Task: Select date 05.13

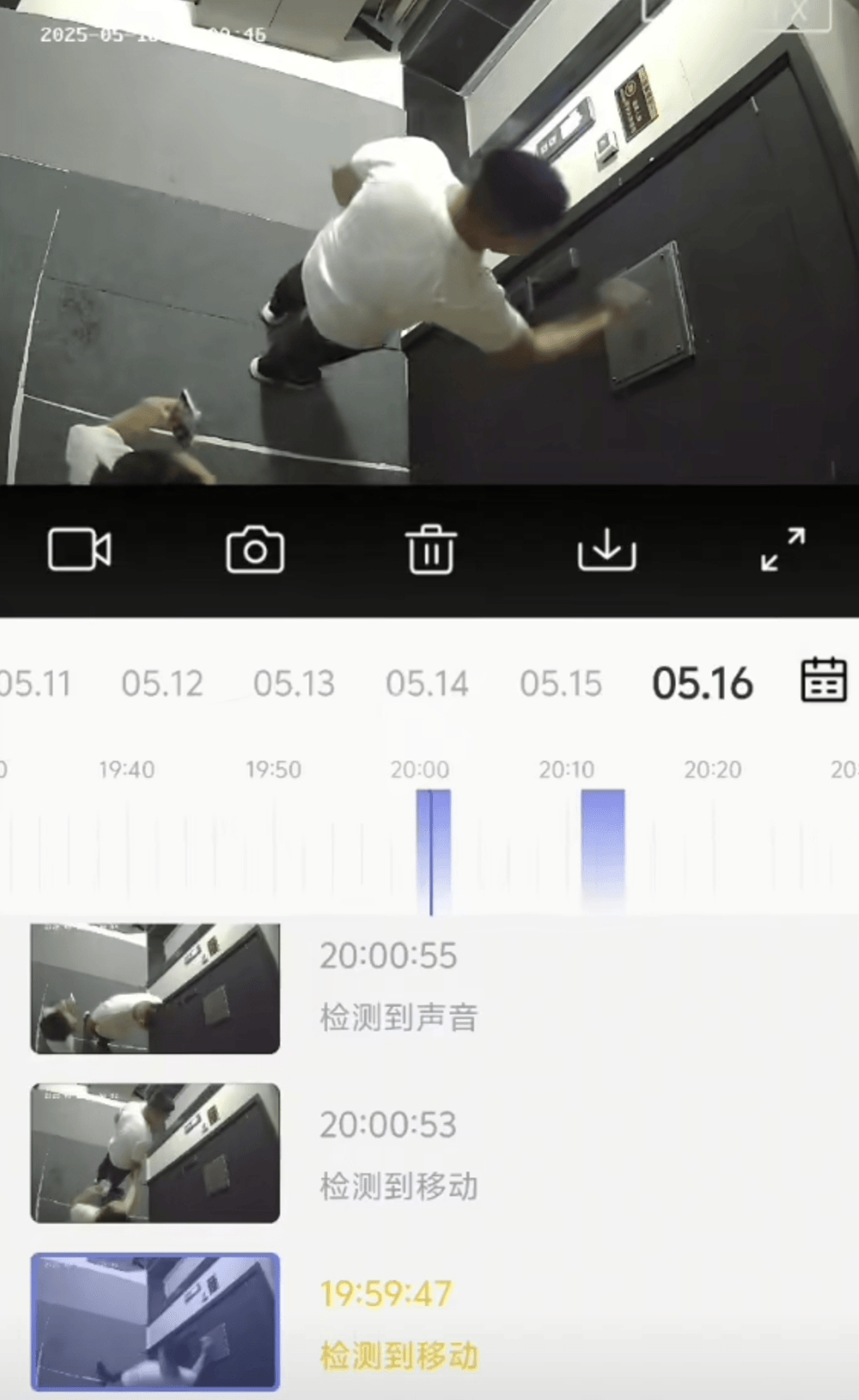Action: (294, 684)
